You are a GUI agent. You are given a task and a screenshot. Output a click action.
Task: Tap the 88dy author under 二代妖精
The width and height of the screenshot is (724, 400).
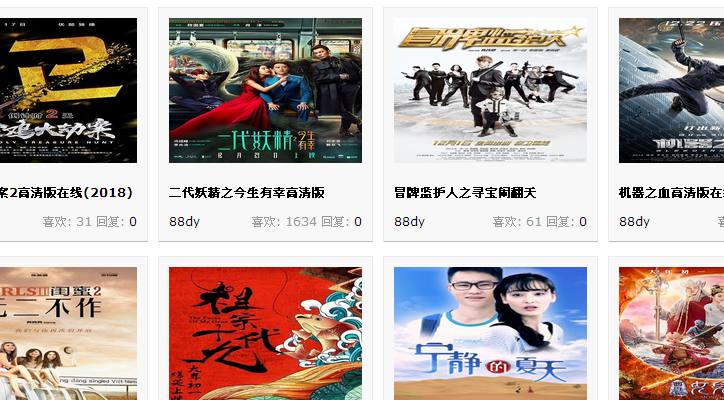[184, 222]
